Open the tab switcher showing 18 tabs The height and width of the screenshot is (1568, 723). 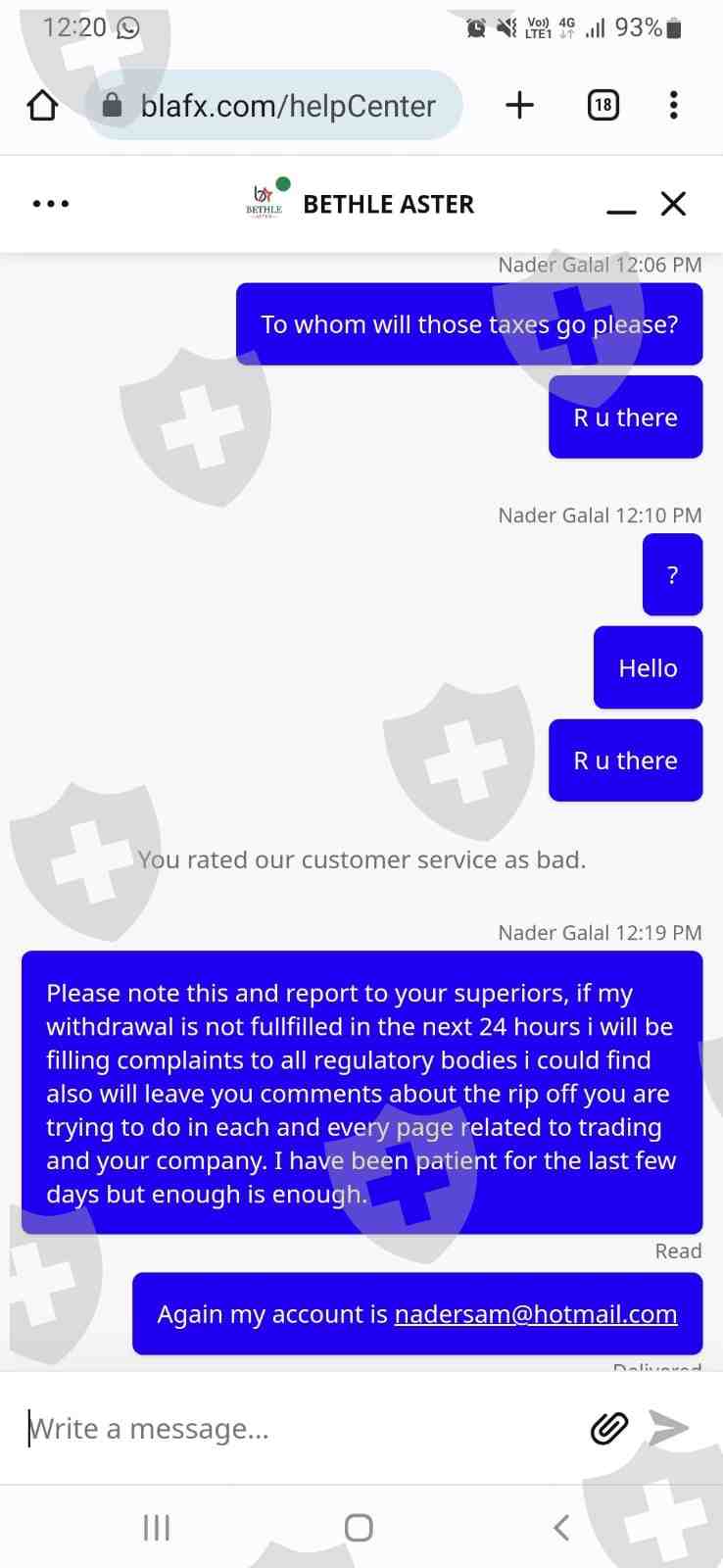pos(602,105)
